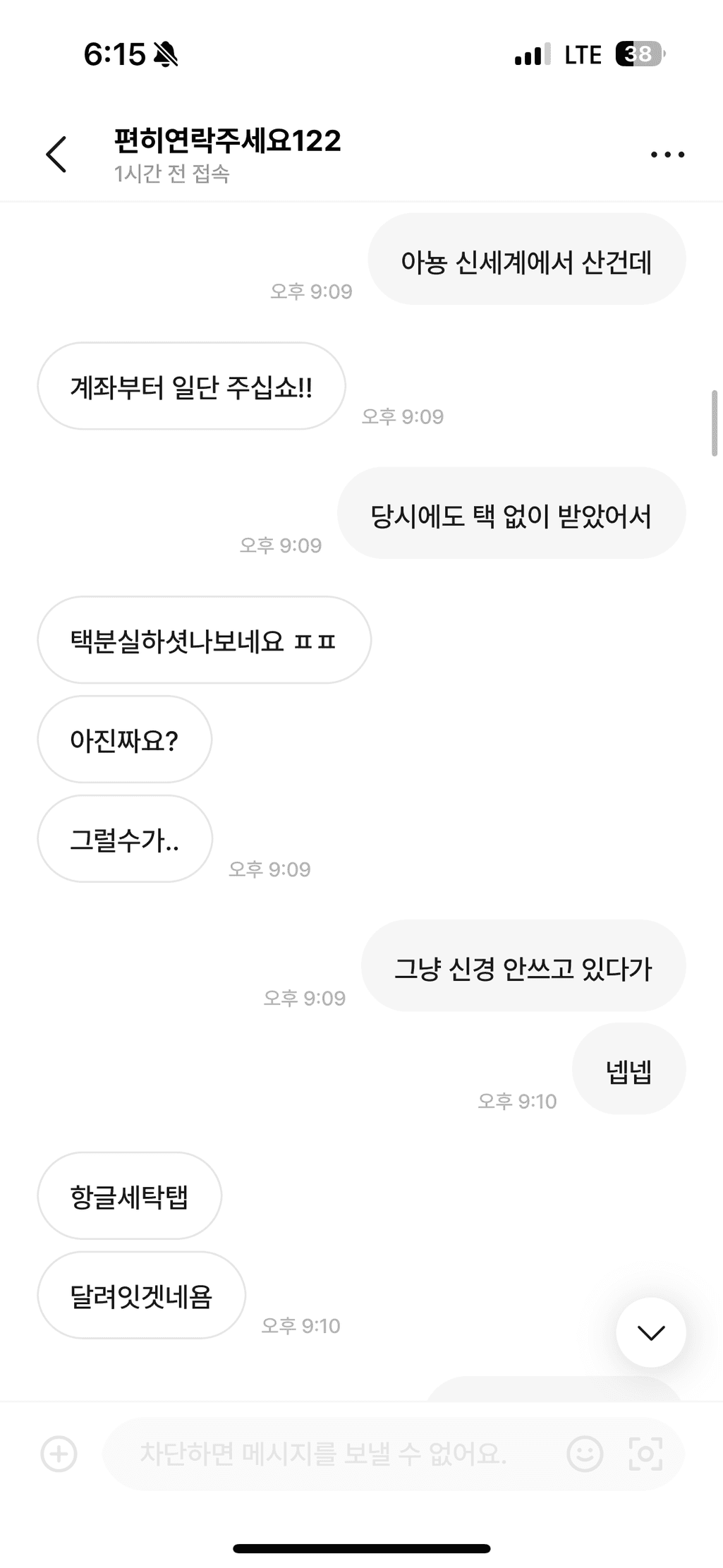The height and width of the screenshot is (1568, 723).
Task: Open 편히연락주세요122 profile from header
Action: (227, 141)
